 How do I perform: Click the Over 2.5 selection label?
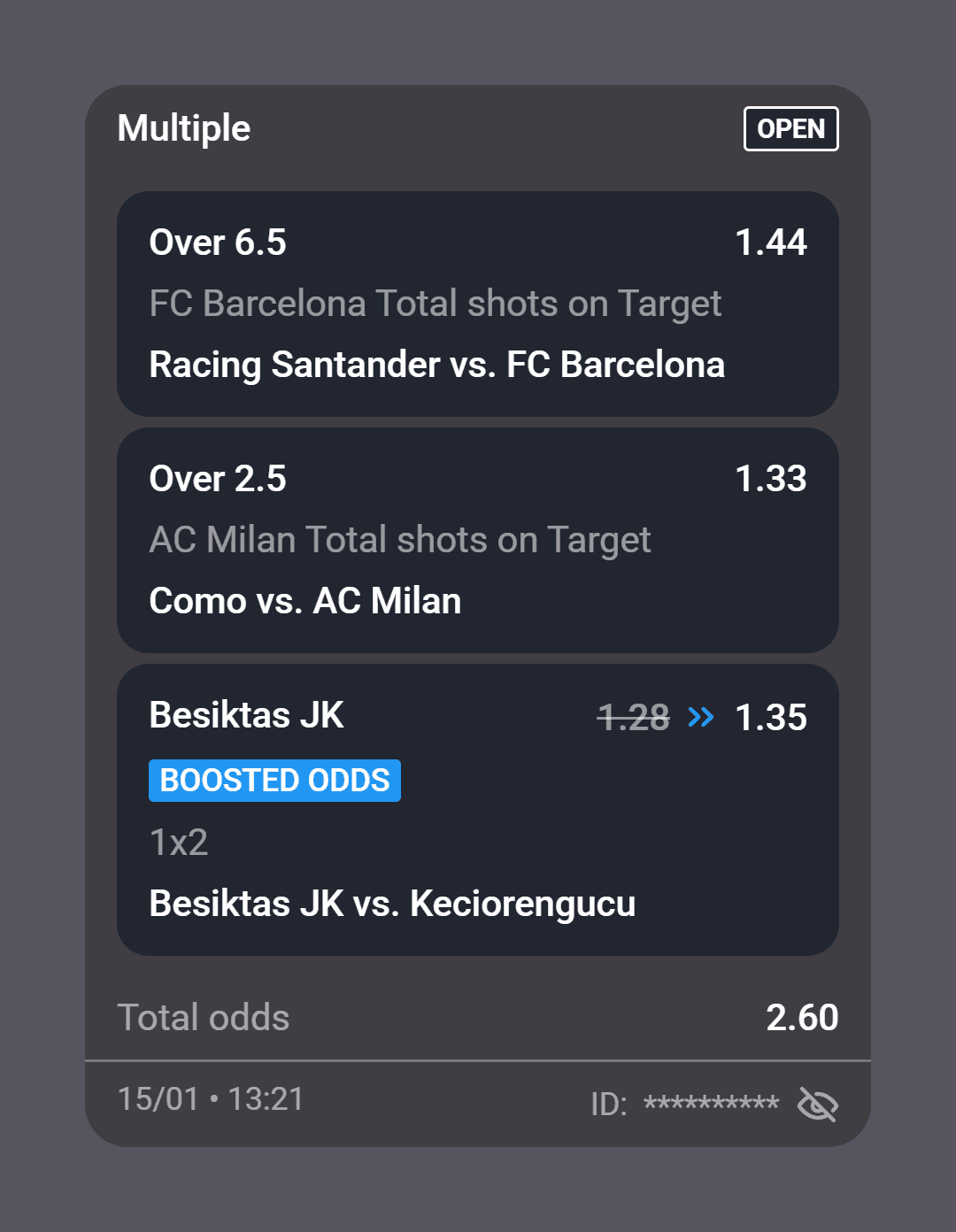218,479
